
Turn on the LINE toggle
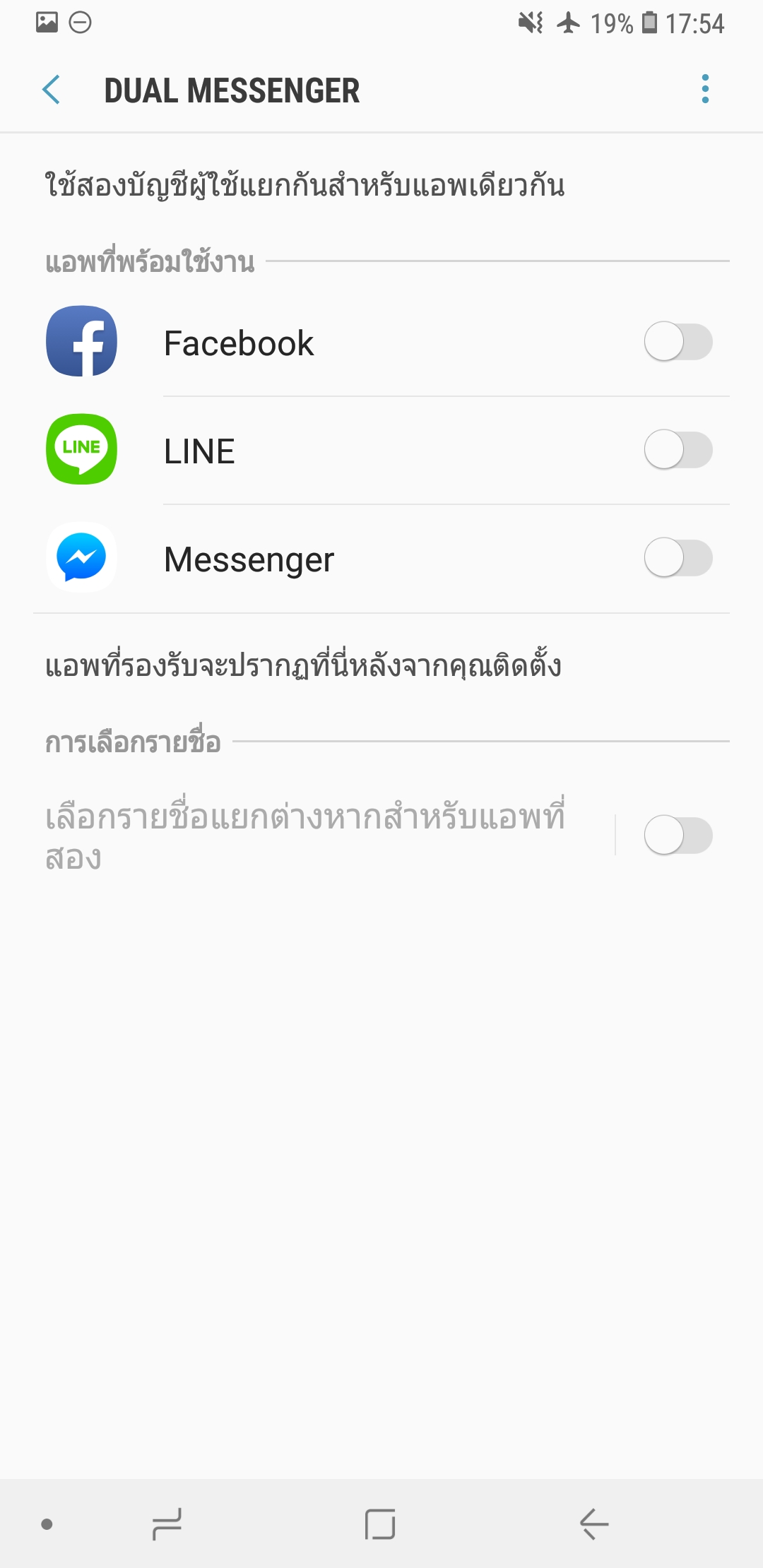tap(678, 451)
